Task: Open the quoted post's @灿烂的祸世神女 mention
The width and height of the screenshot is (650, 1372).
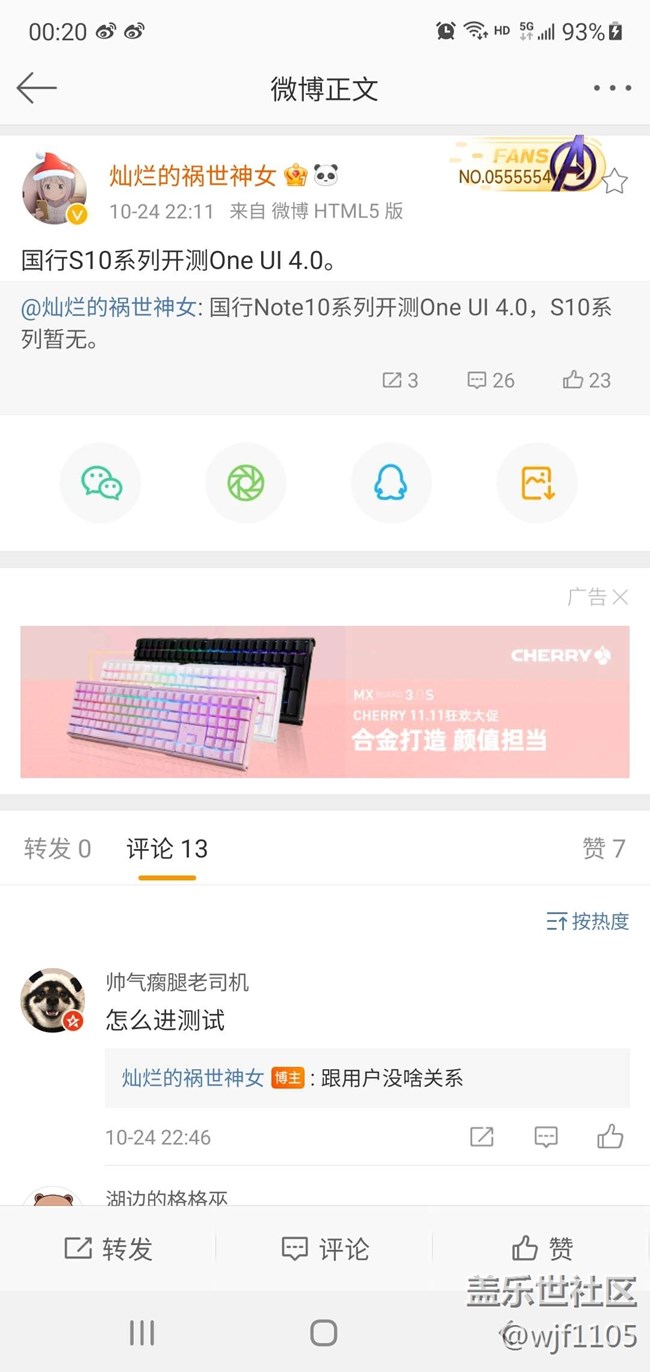Action: click(x=109, y=308)
